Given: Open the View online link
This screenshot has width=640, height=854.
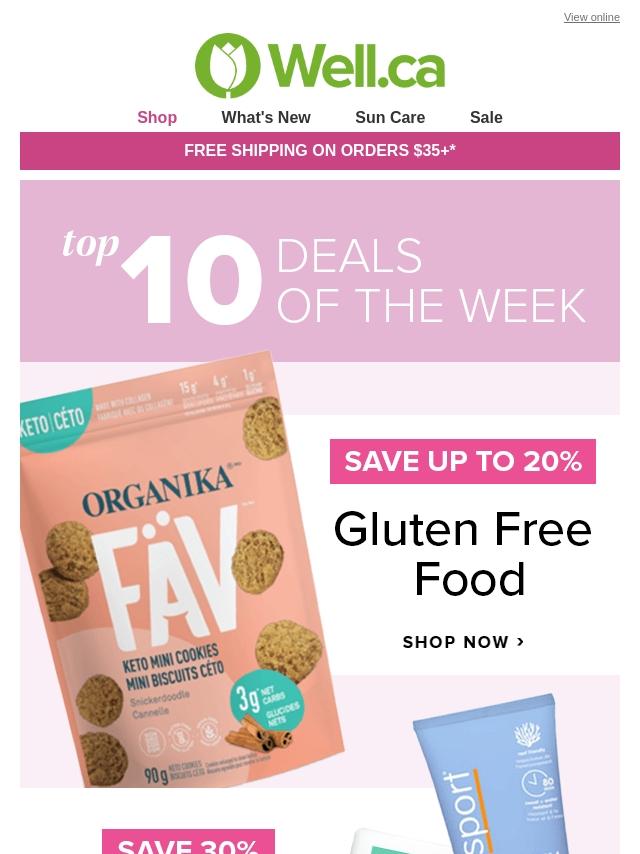Looking at the screenshot, I should click(591, 17).
